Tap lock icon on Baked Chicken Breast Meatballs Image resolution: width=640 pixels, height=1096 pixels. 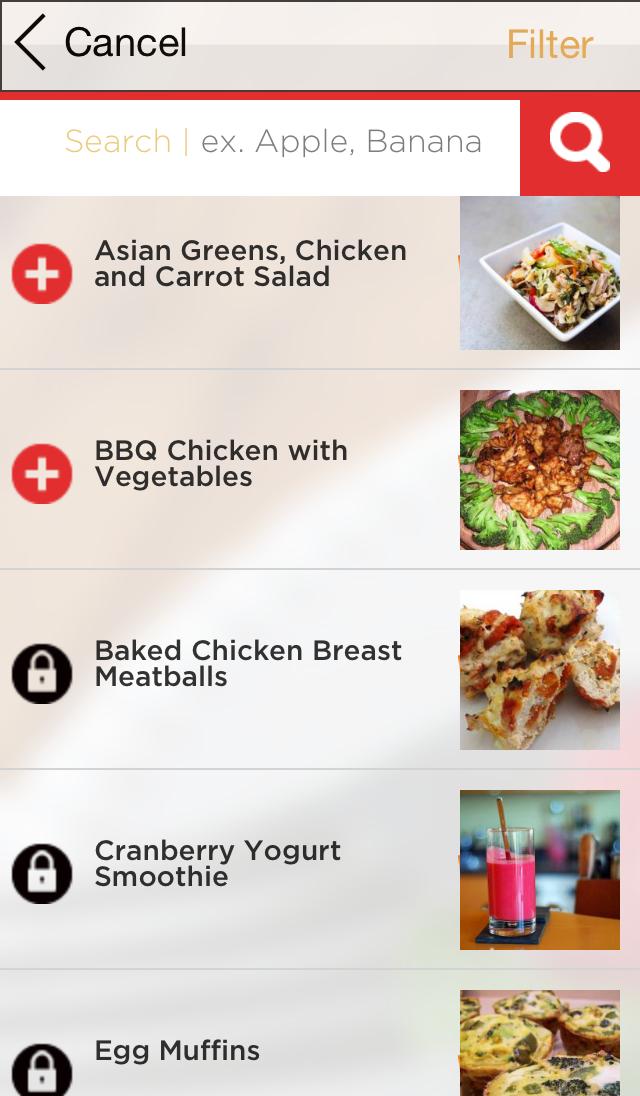(x=42, y=673)
